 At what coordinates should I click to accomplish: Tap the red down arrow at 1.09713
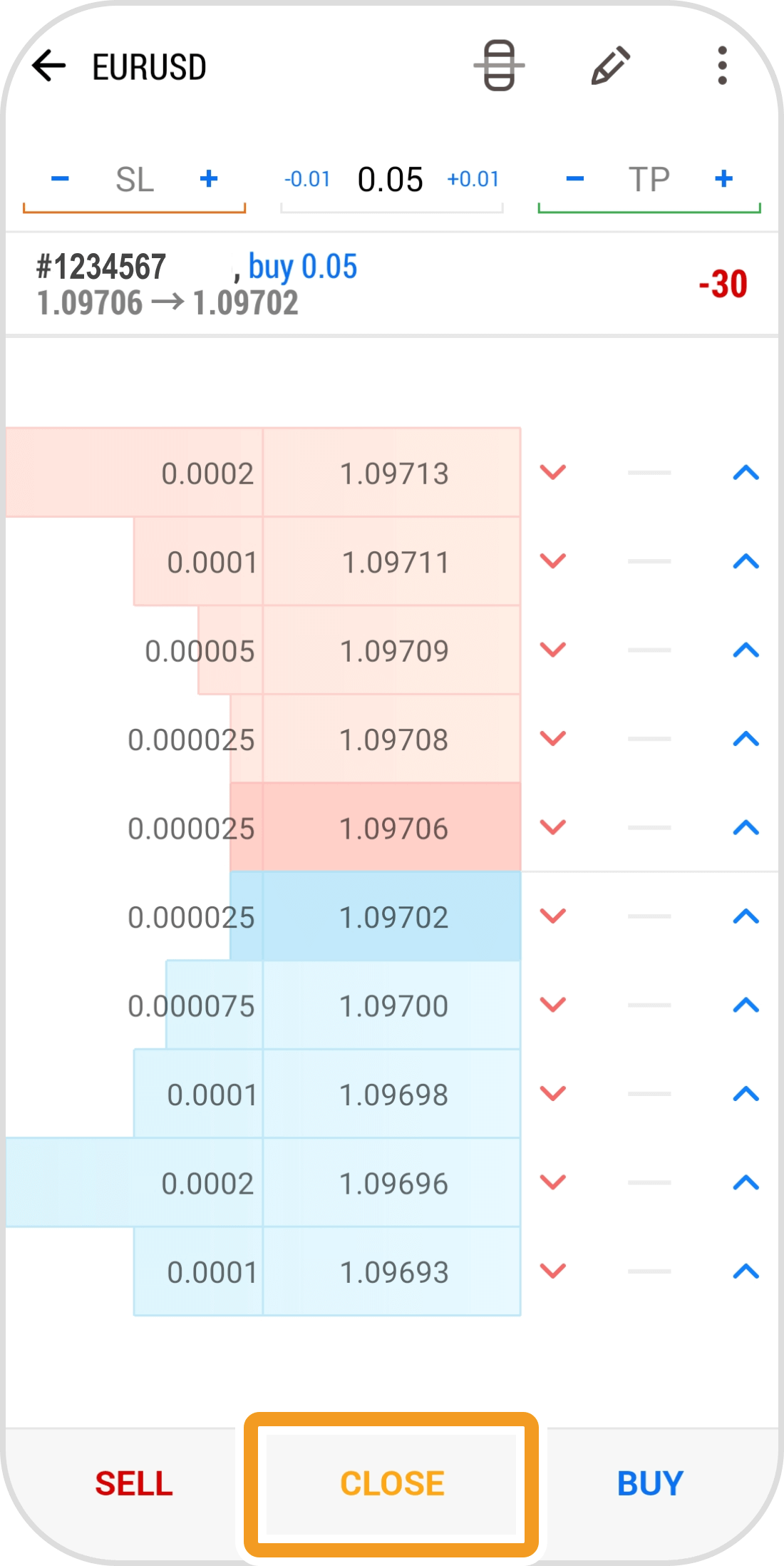click(x=553, y=472)
